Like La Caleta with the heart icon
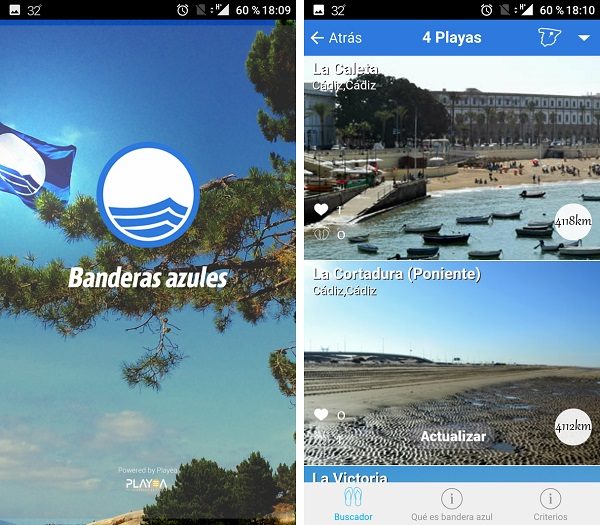 (321, 210)
